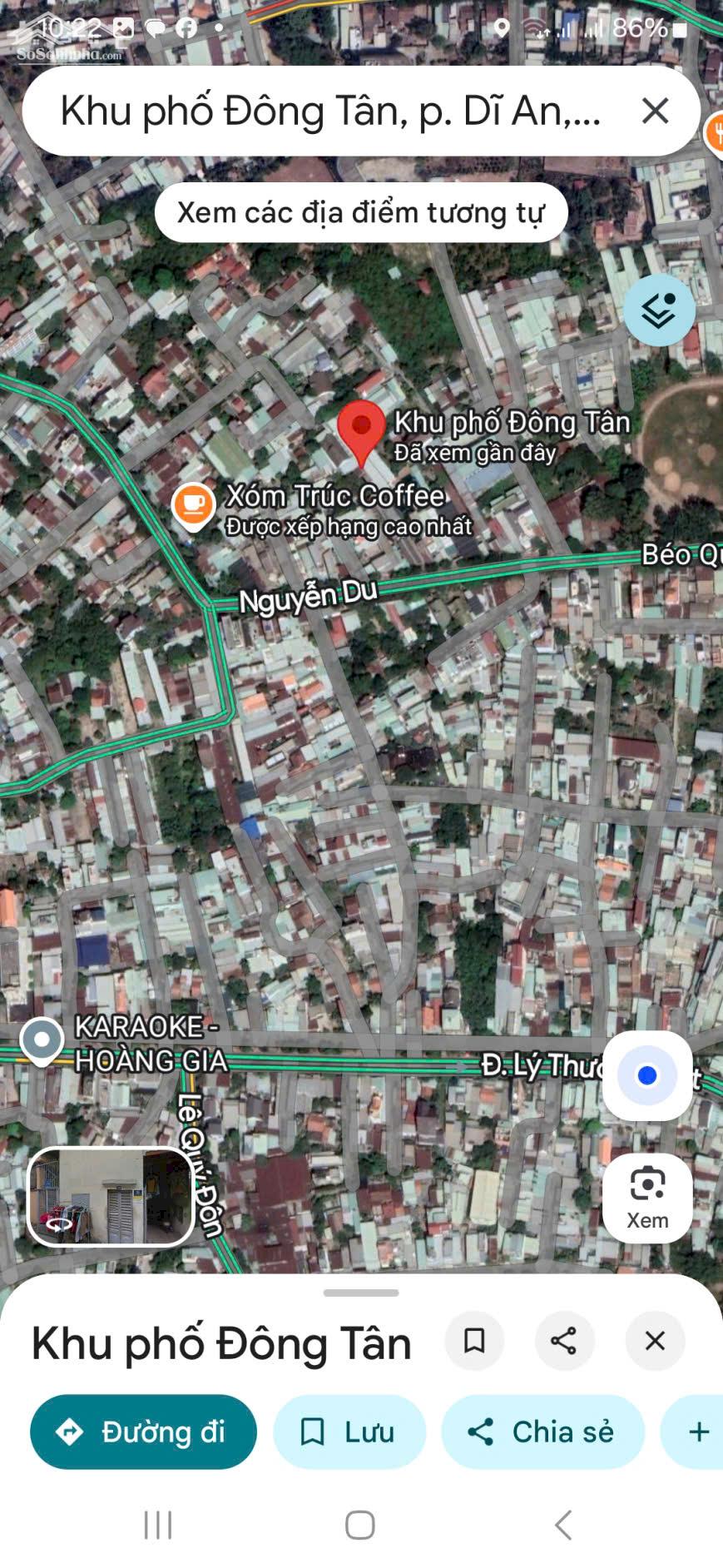Share the place using the header share icon
The image size is (723, 1568).
click(x=563, y=1341)
